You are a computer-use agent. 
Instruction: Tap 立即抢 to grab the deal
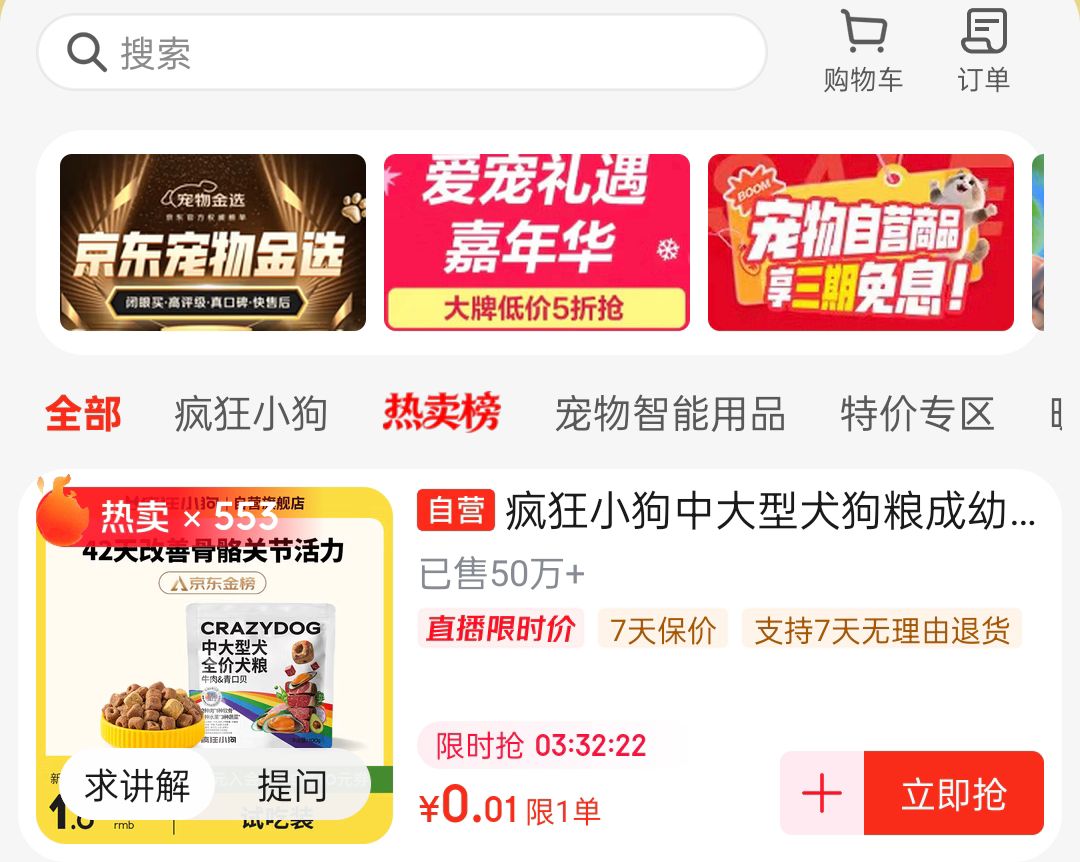tap(954, 793)
